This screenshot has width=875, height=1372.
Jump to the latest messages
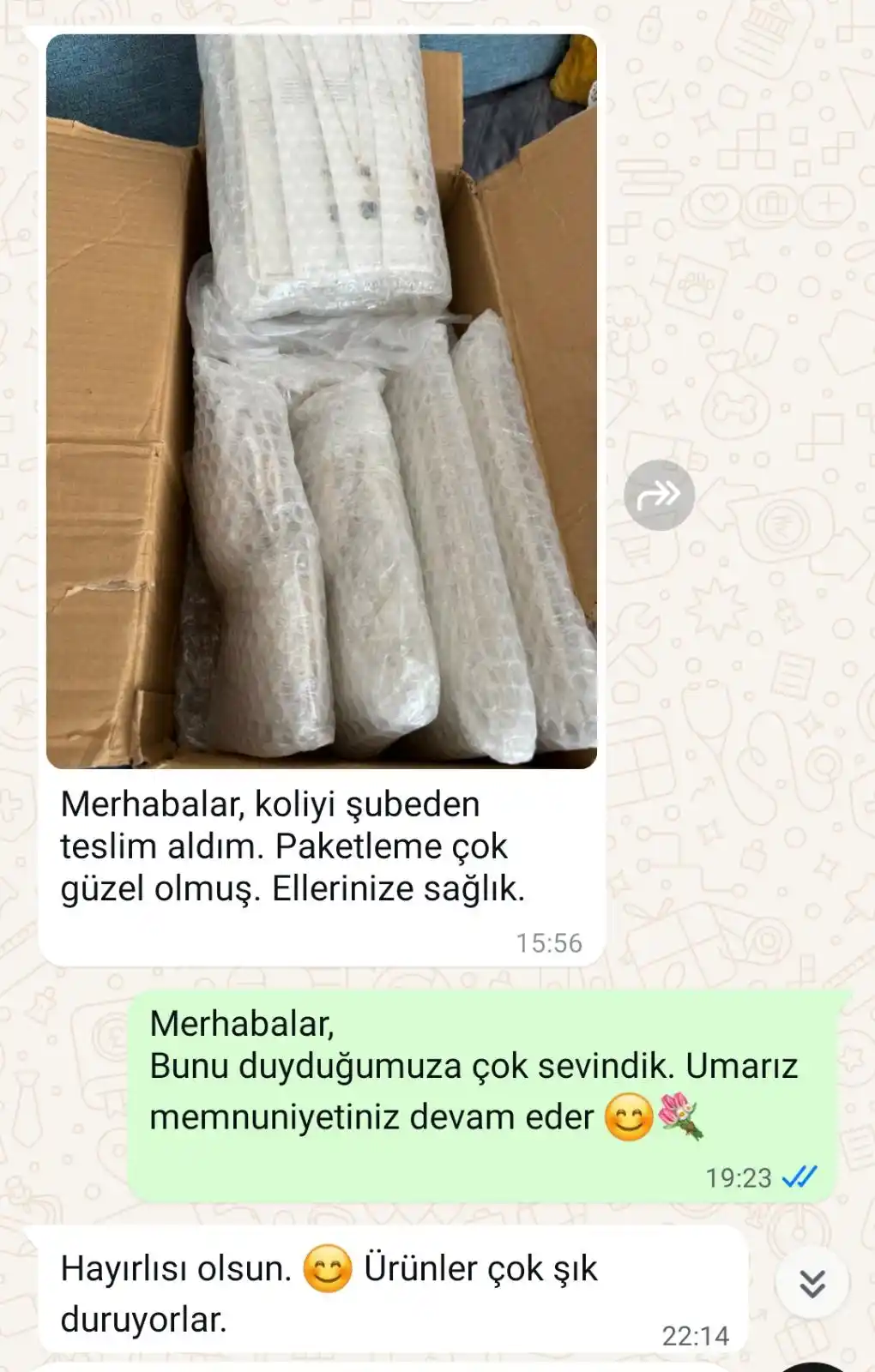tap(812, 1283)
